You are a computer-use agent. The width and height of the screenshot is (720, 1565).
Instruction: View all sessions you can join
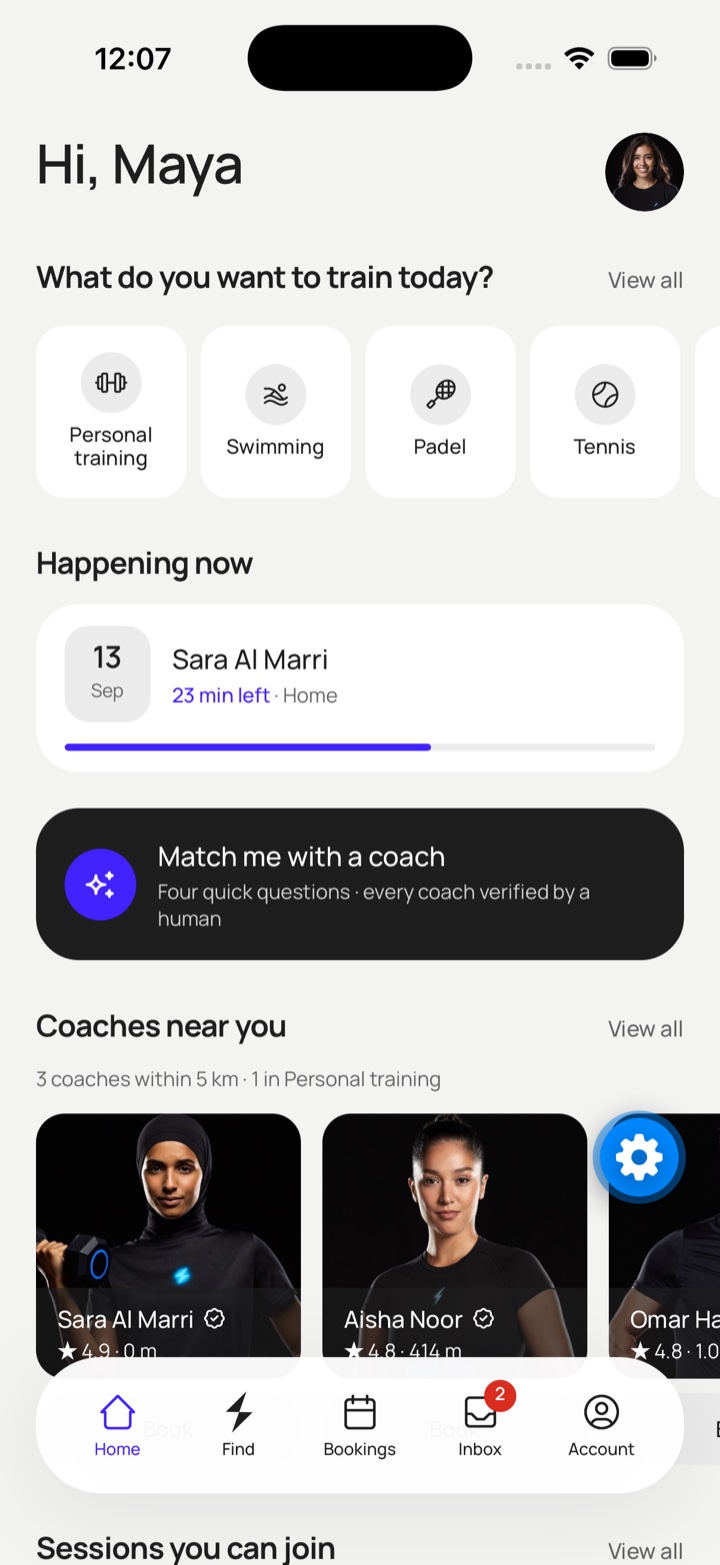point(645,1551)
